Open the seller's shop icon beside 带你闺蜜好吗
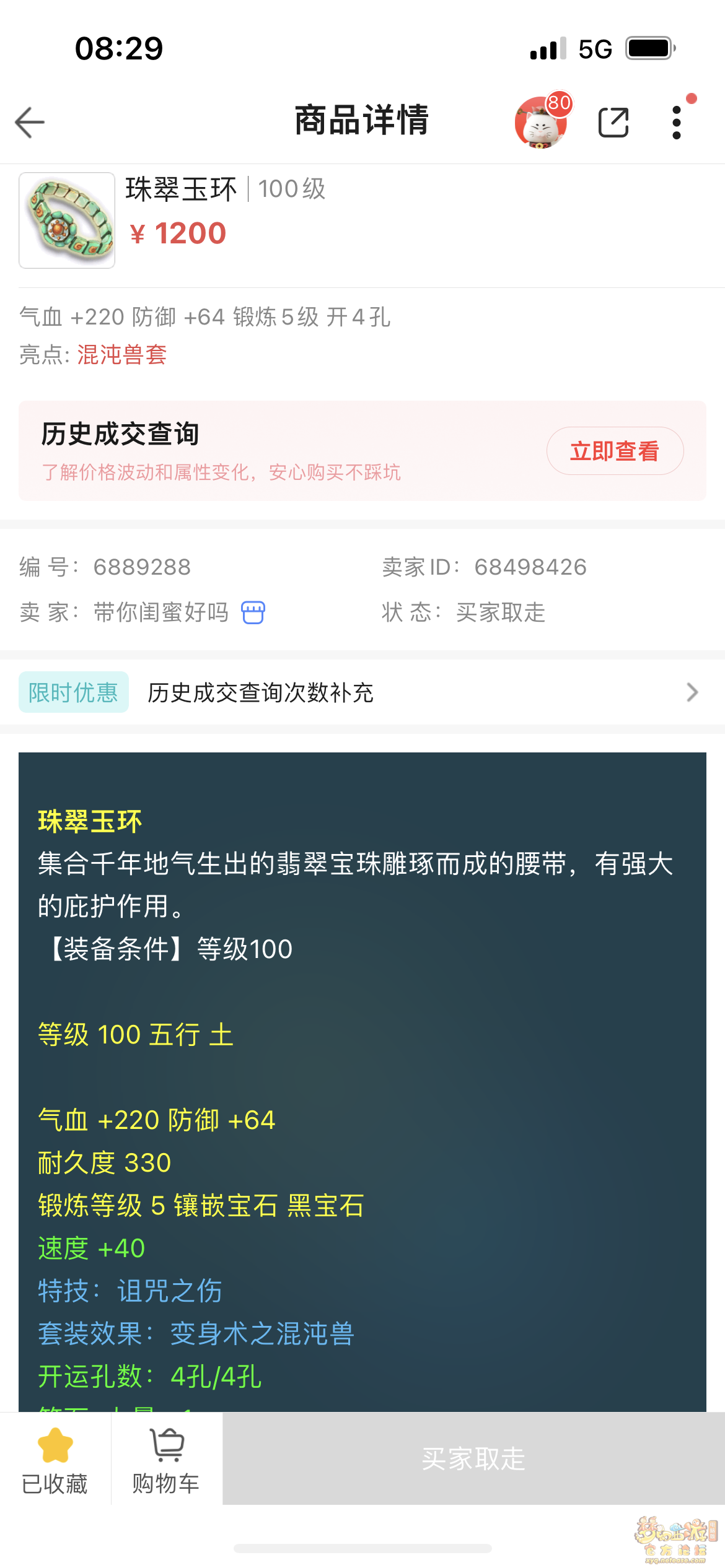 [253, 612]
